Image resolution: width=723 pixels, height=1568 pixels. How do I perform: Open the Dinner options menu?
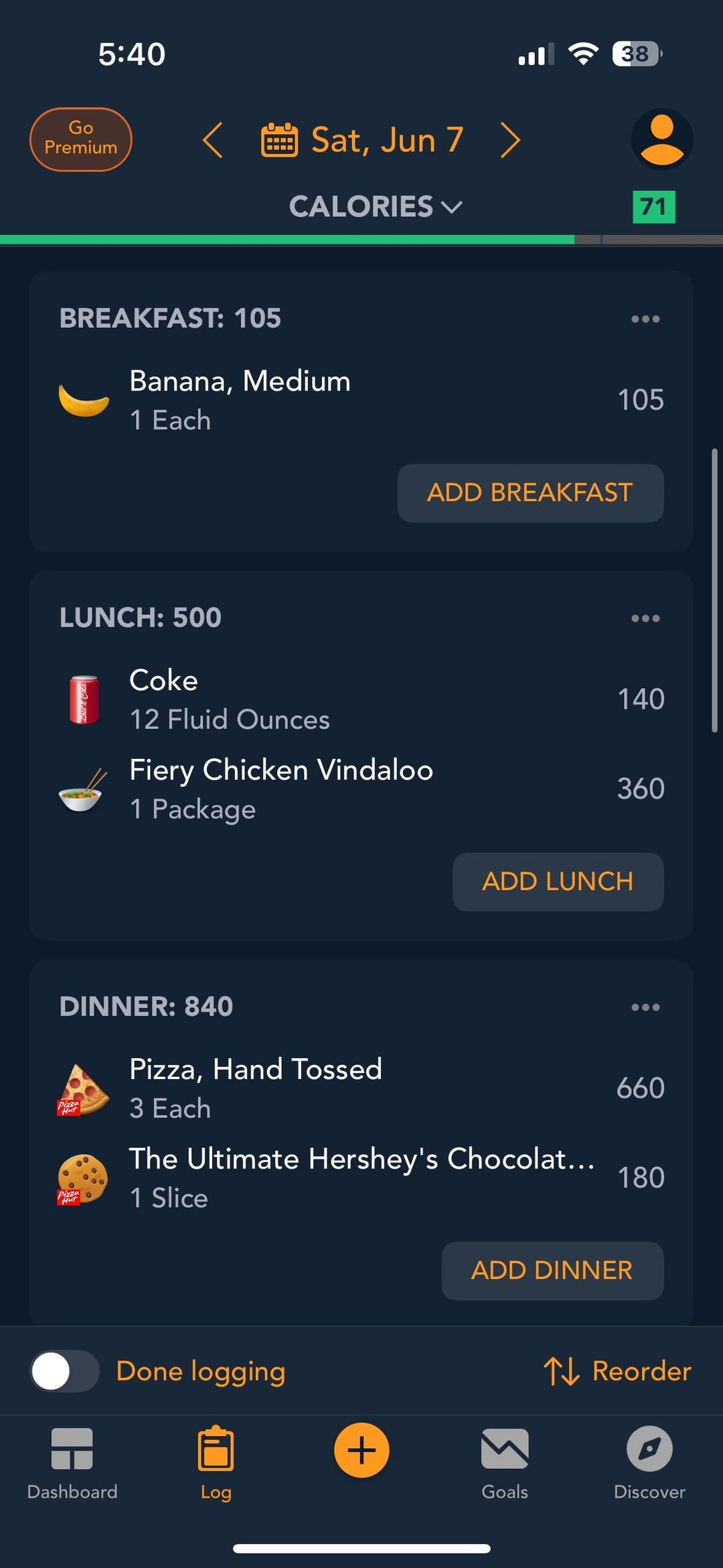[645, 1007]
